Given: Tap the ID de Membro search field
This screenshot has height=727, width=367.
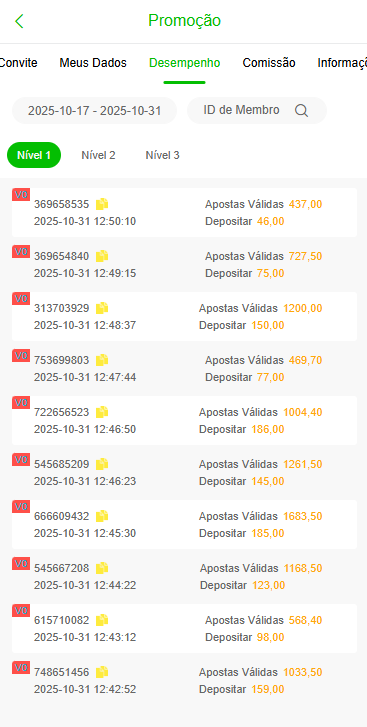Looking at the screenshot, I should [257, 110].
